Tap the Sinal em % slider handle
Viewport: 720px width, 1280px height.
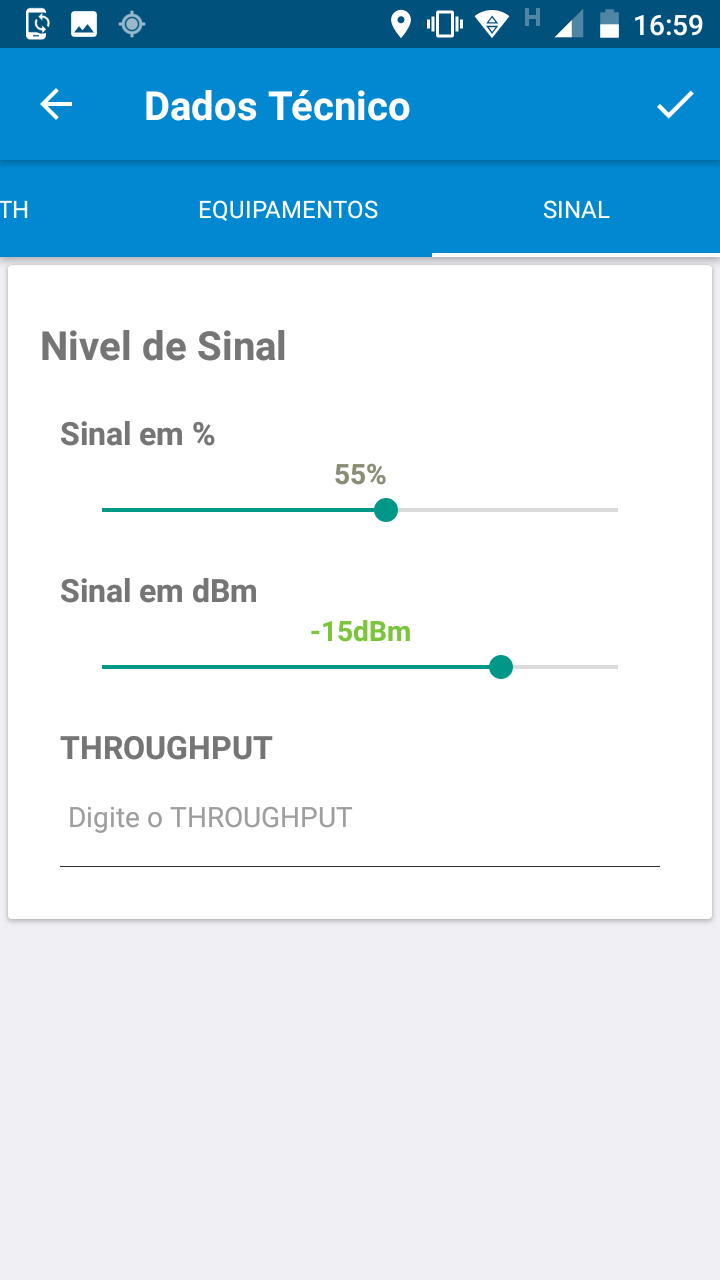click(386, 510)
